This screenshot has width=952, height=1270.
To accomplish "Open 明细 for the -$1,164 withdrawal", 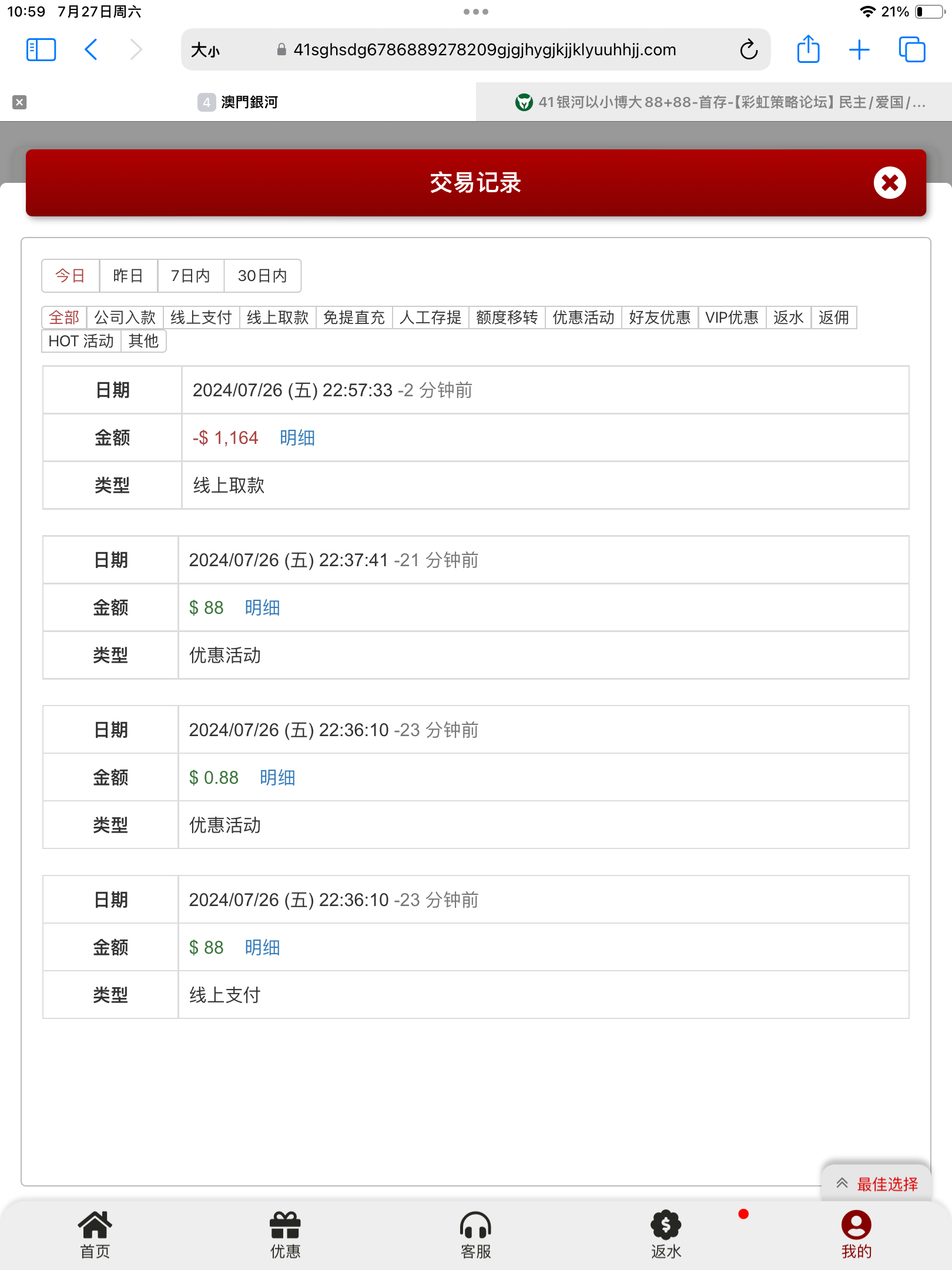I will [x=297, y=438].
